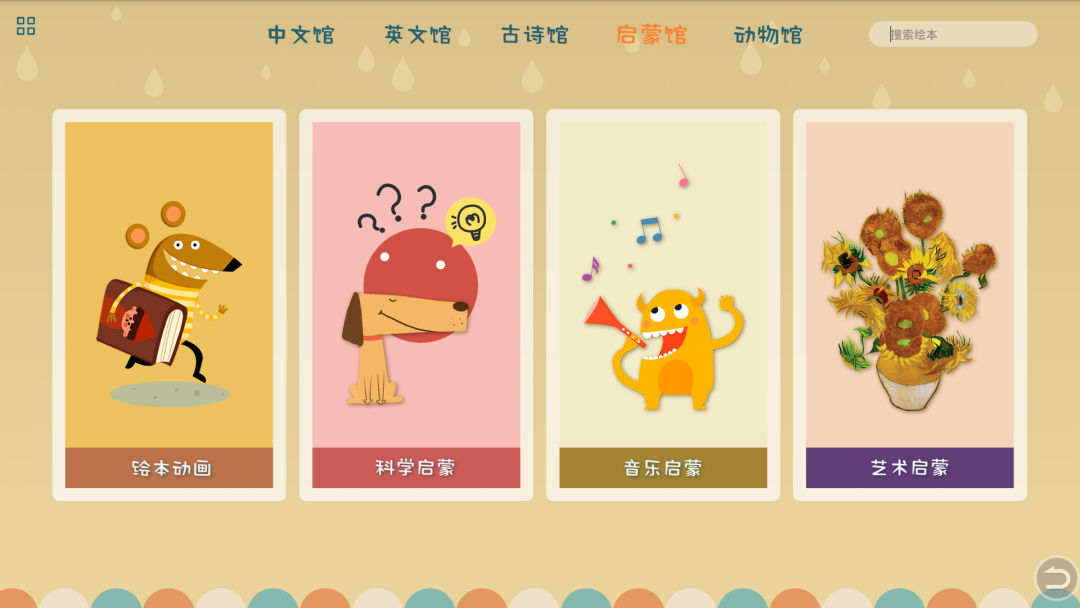Screen dimensions: 1080x608
Task: Open the 绘本动画 card
Action: coord(169,304)
